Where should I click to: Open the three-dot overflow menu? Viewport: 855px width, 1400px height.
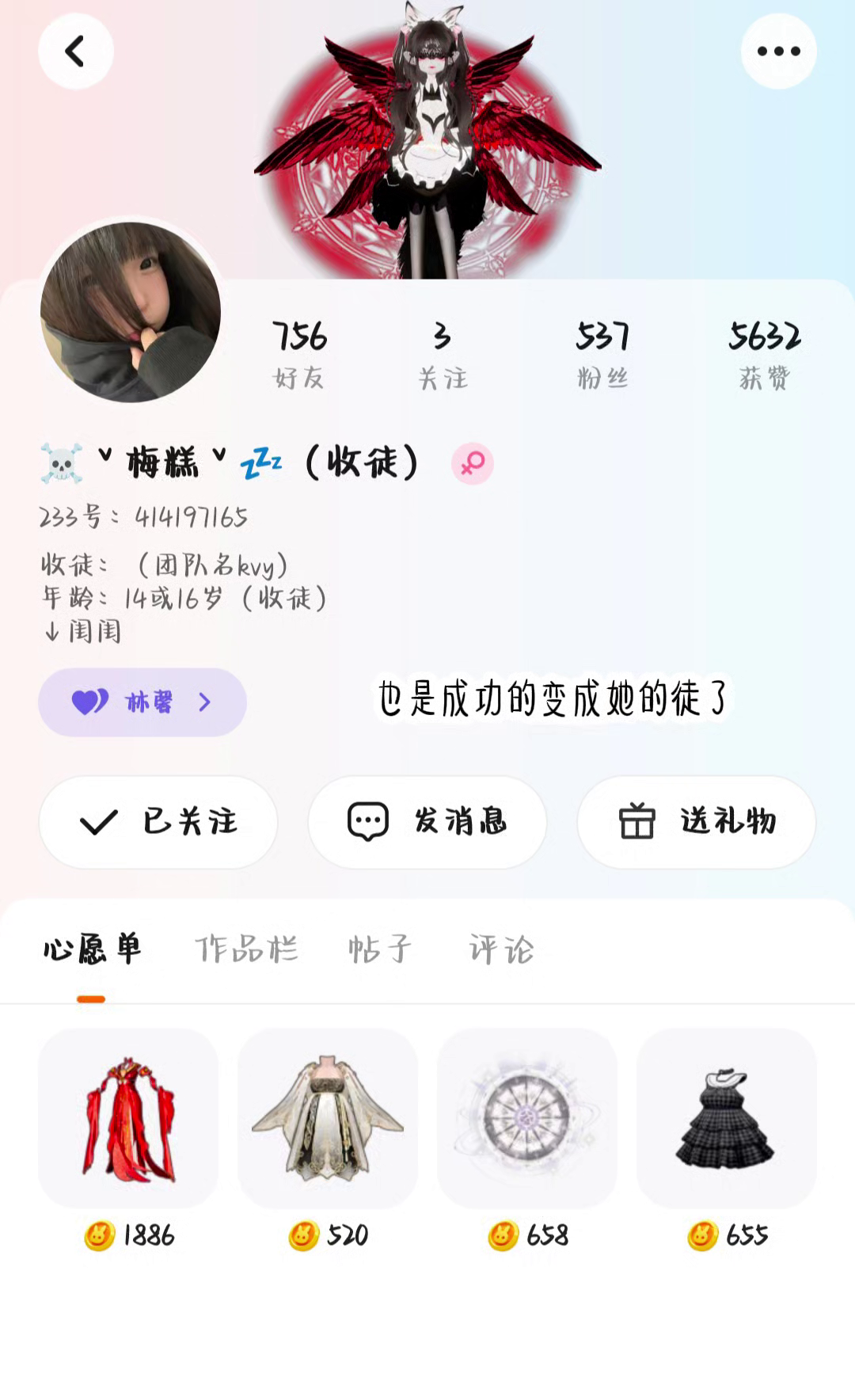(x=778, y=51)
